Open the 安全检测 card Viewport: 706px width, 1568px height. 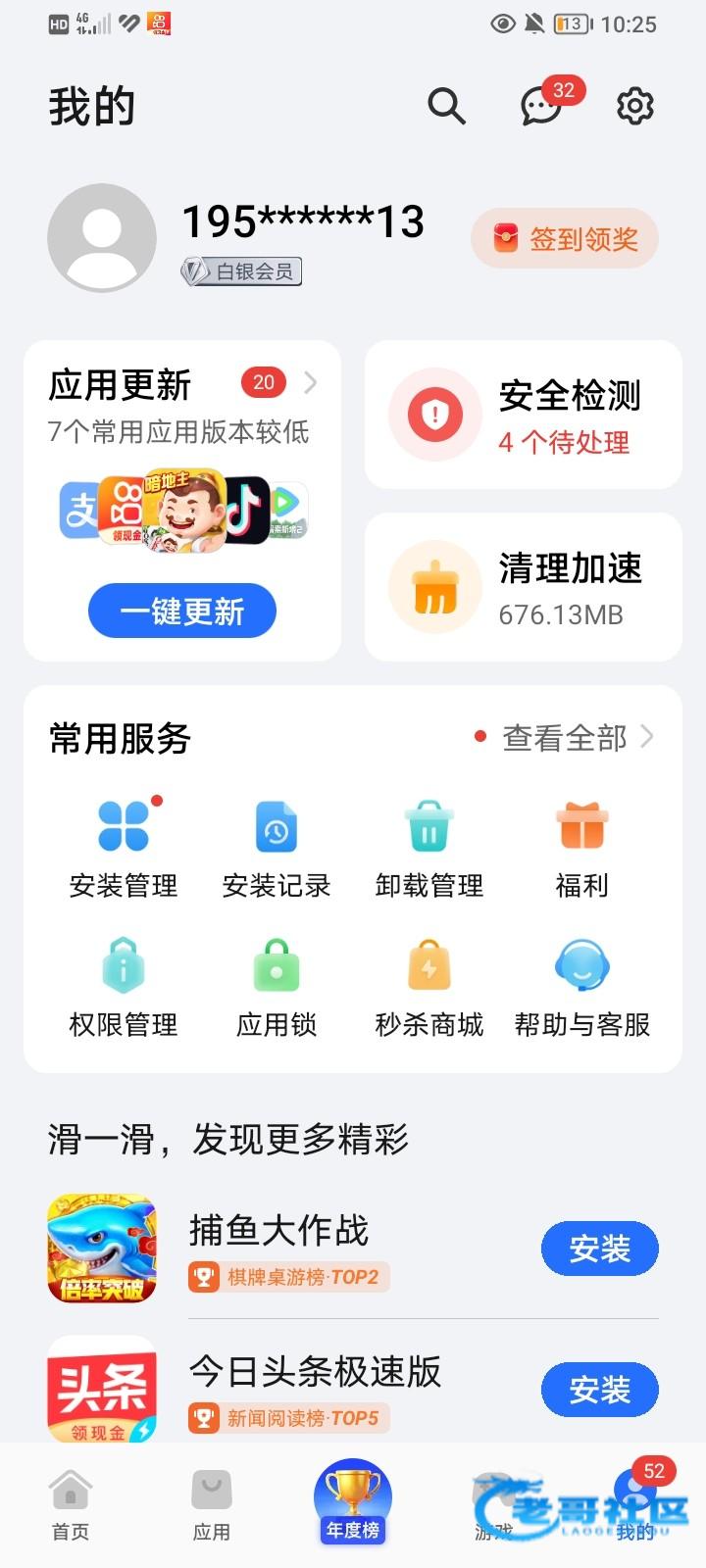coord(524,415)
